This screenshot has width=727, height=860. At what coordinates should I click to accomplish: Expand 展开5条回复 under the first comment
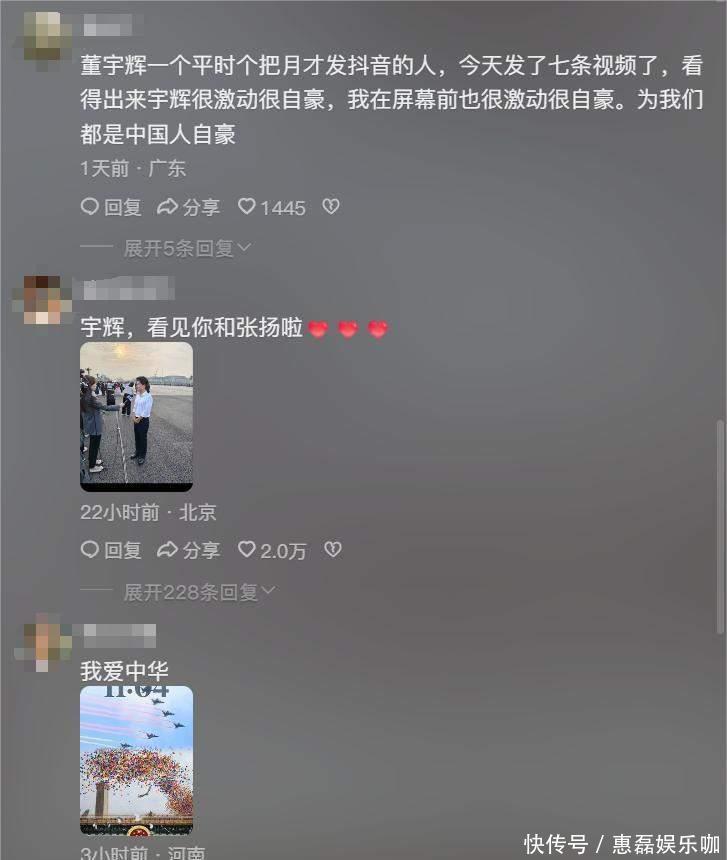(x=187, y=248)
